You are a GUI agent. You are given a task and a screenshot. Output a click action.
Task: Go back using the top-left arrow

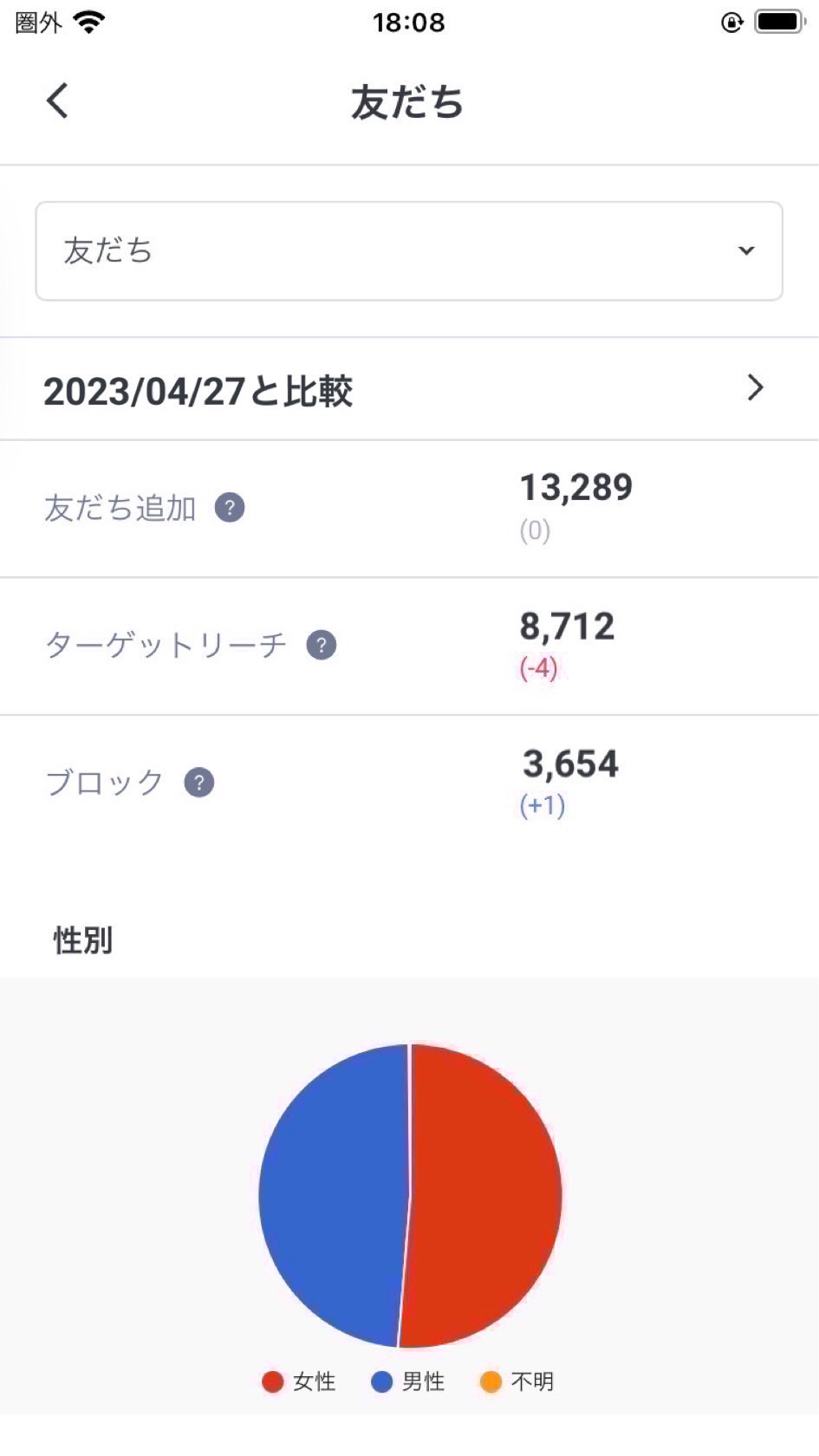coord(57,101)
